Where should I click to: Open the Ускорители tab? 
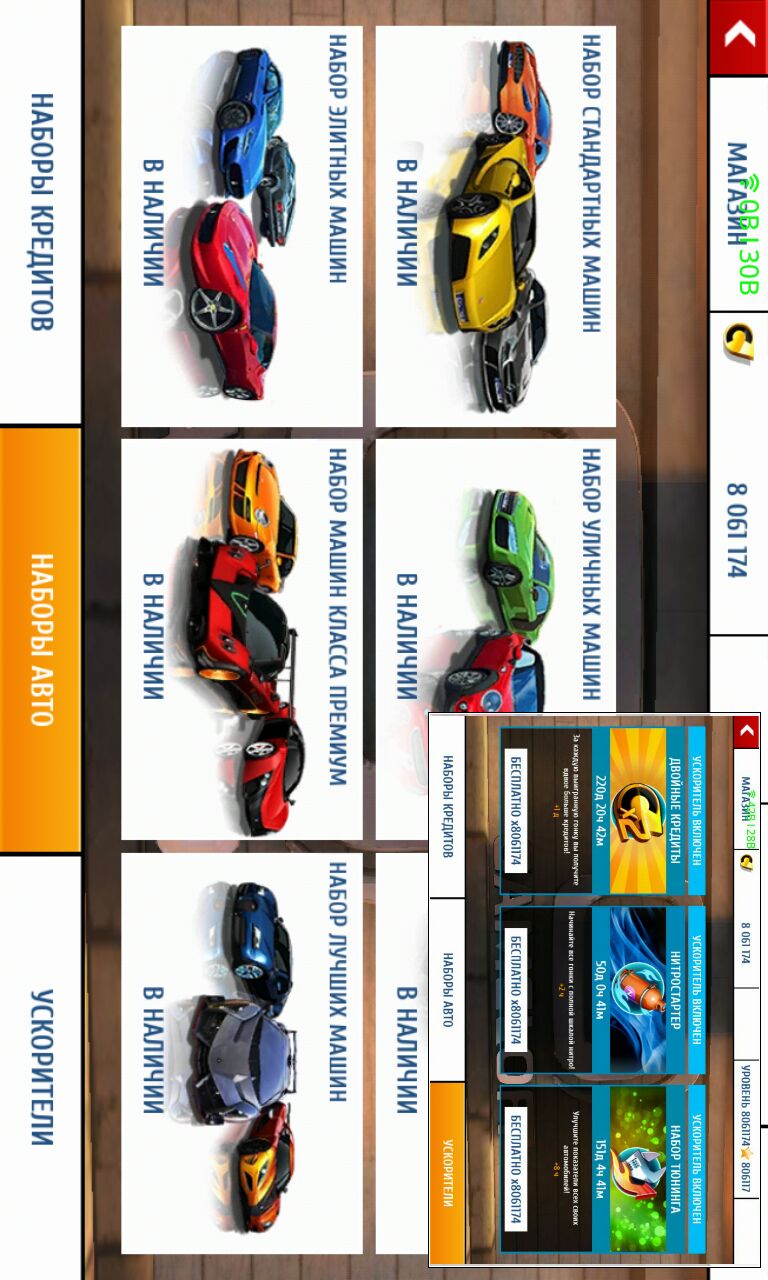(x=40, y=1066)
